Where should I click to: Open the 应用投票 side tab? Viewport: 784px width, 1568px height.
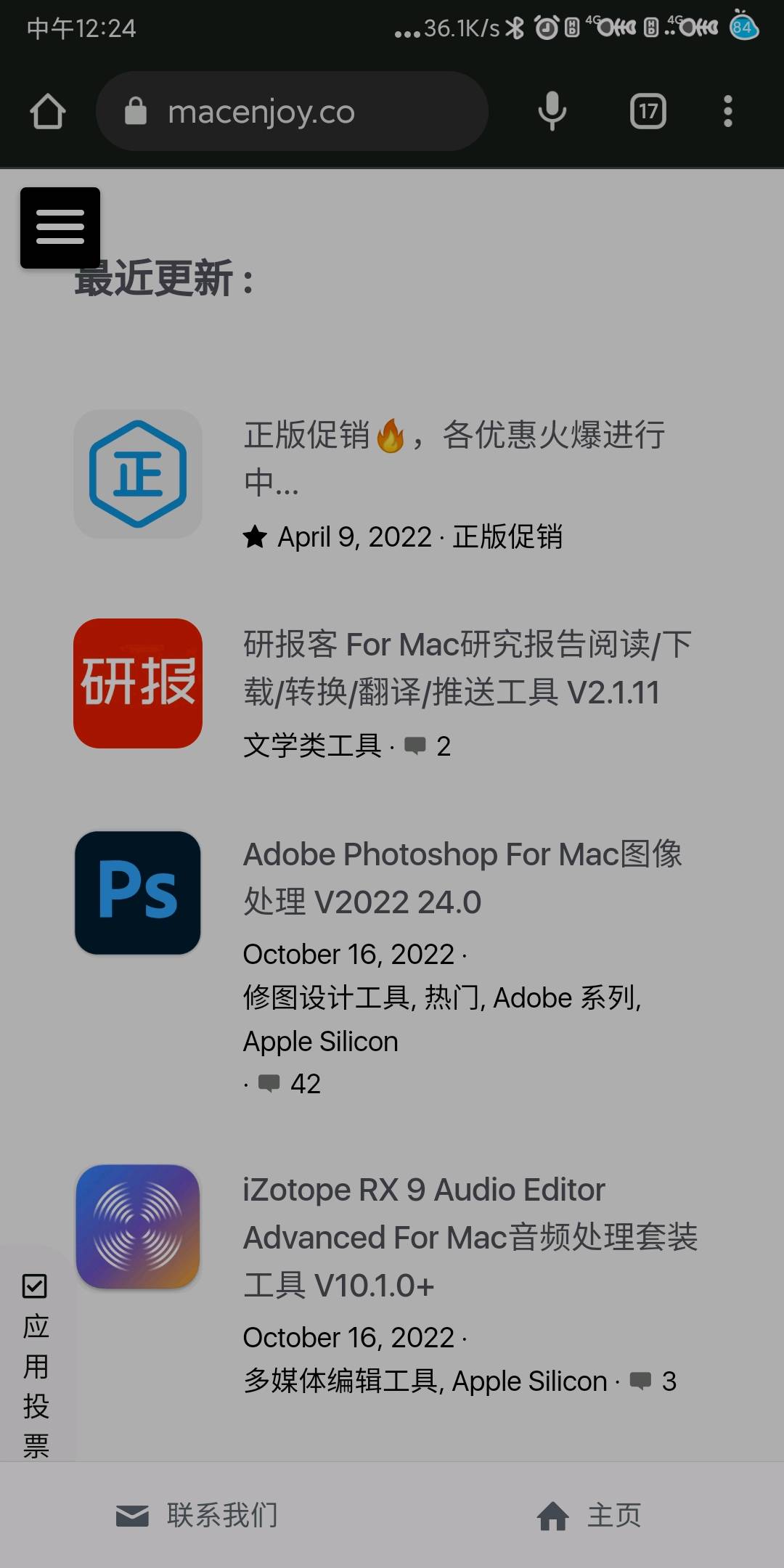pyautogui.click(x=36, y=1365)
